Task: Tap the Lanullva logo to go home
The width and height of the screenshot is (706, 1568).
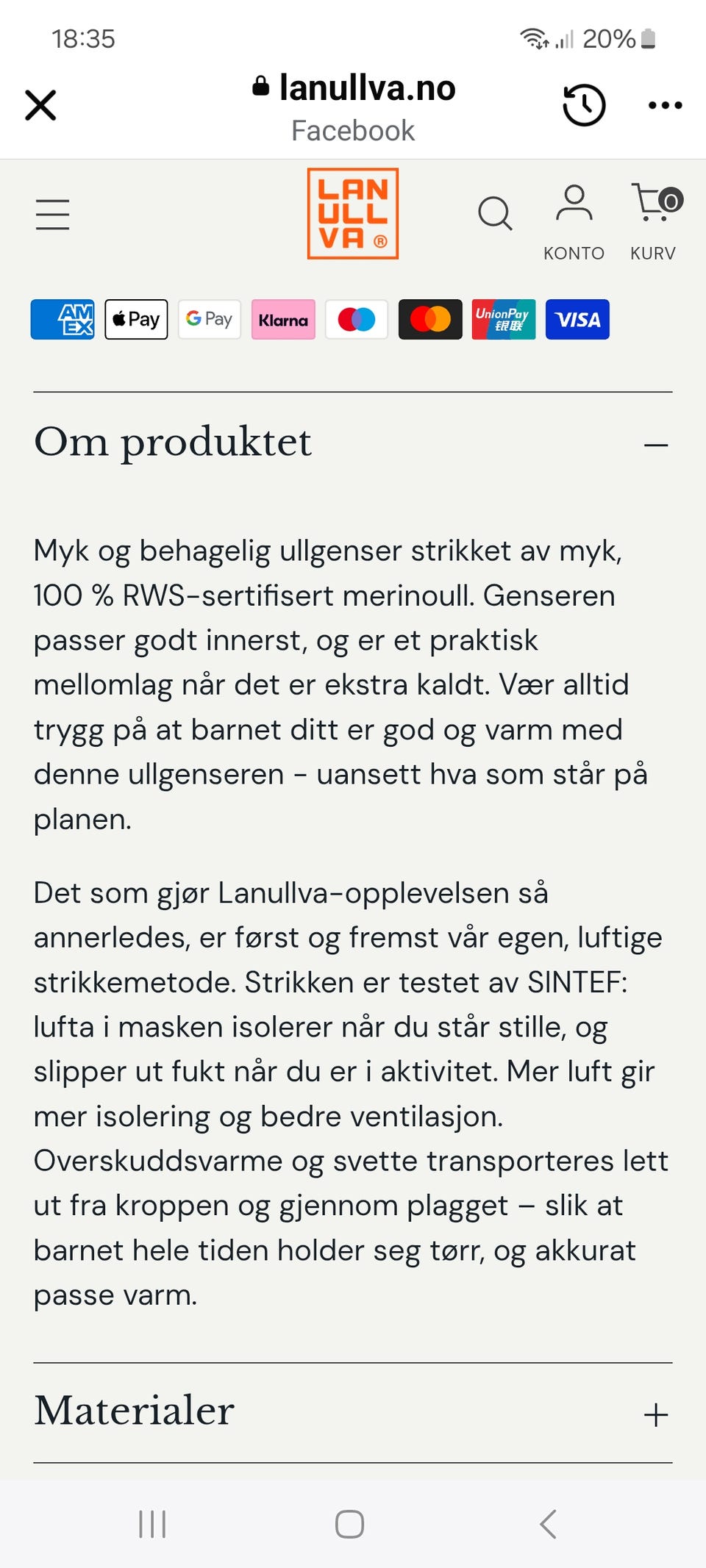Action: (x=353, y=213)
